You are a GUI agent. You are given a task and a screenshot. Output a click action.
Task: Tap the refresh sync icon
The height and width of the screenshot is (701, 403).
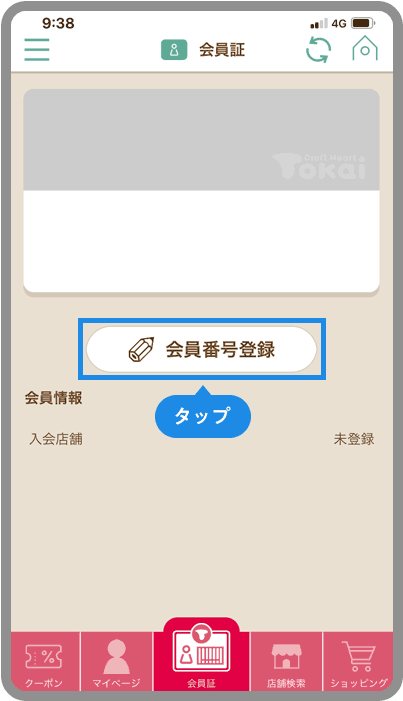318,49
